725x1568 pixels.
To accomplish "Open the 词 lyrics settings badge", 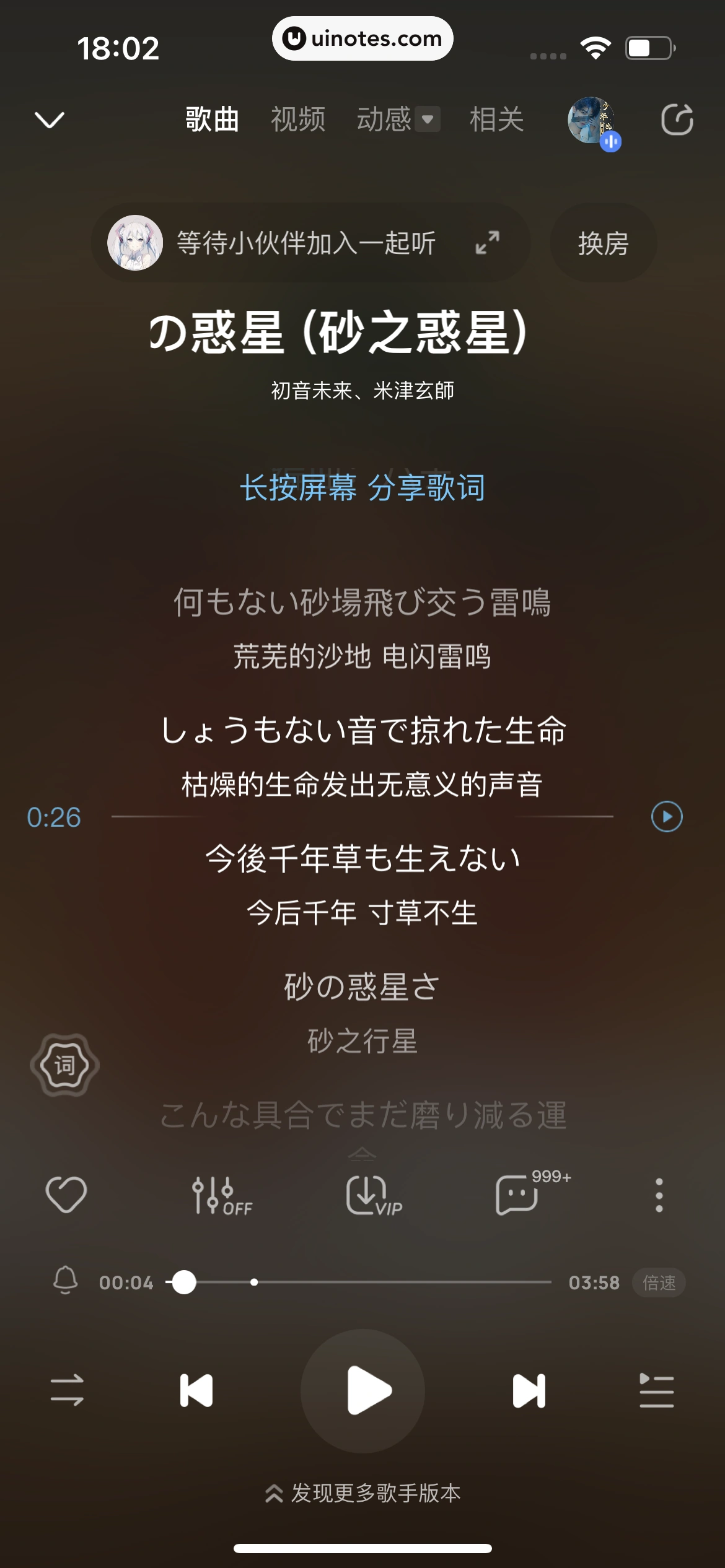I will coord(64,1065).
